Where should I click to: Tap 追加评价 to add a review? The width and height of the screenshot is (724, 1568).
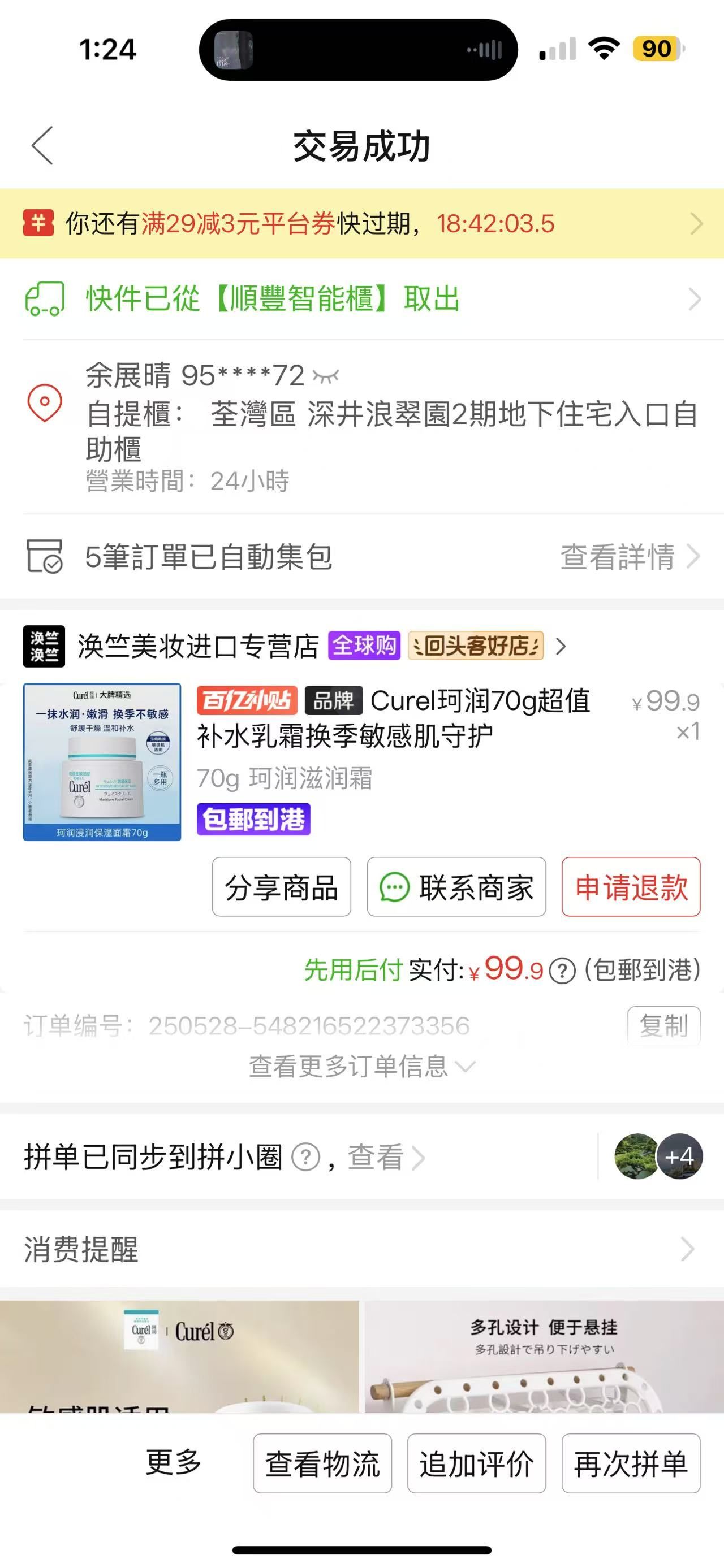click(x=476, y=1464)
